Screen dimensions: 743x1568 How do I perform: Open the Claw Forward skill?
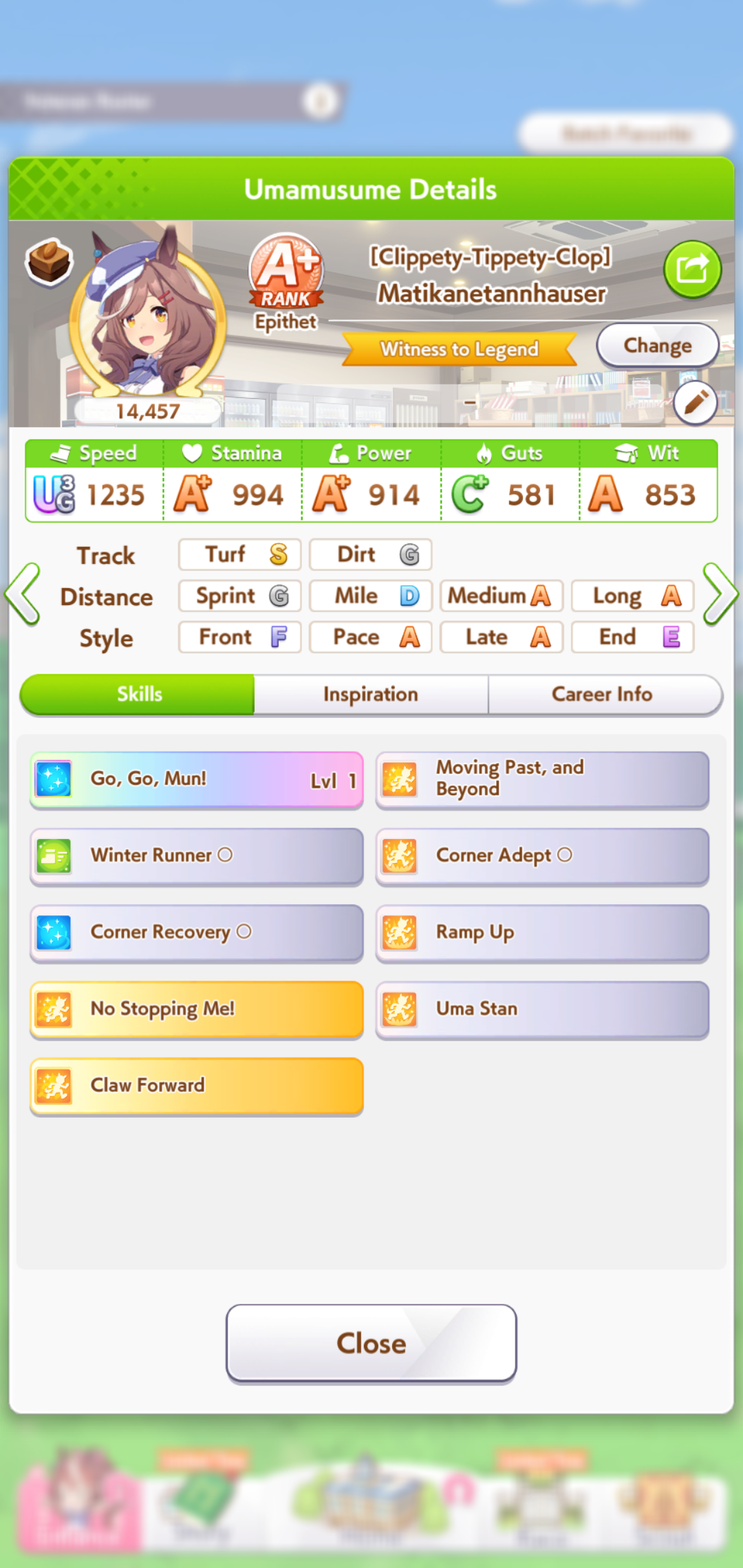point(197,1086)
